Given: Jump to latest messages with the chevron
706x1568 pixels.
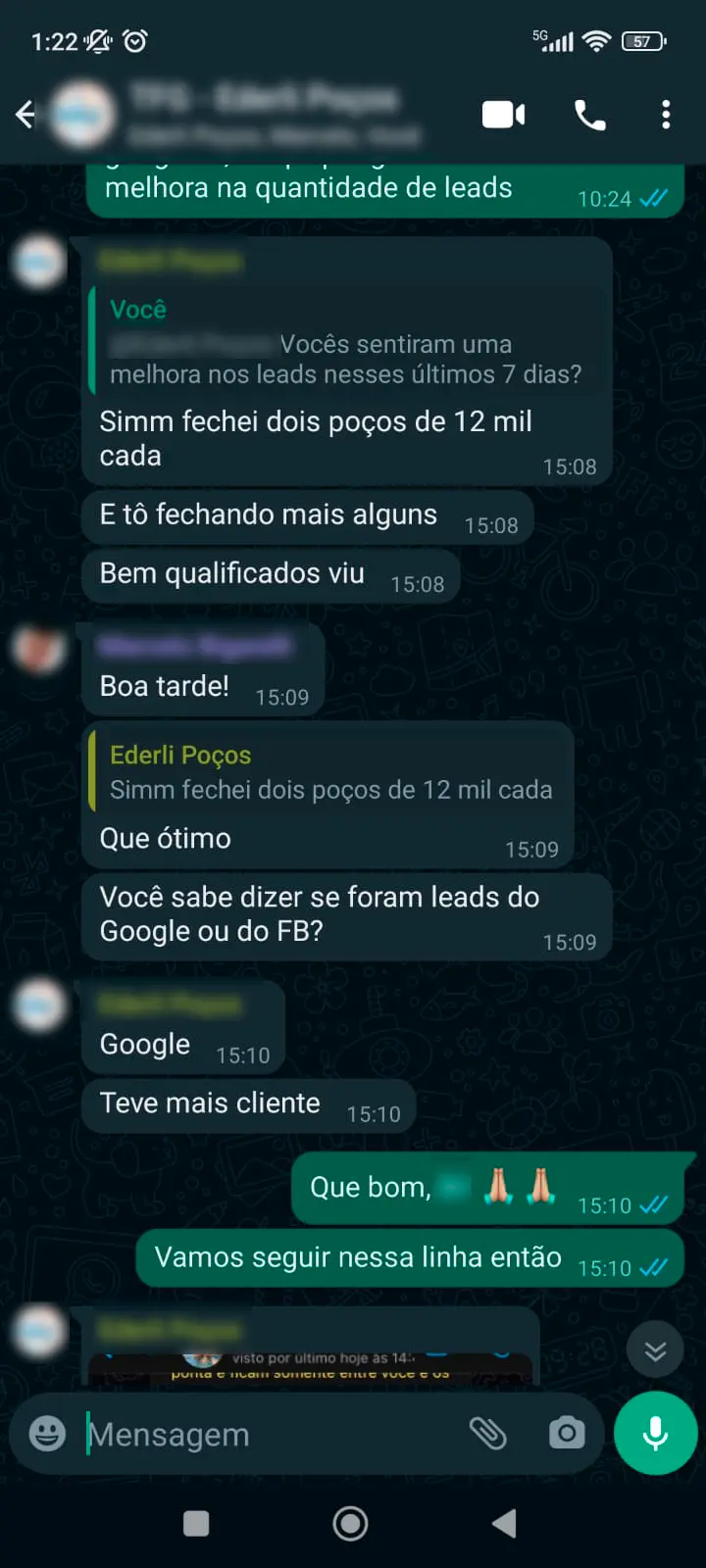Looking at the screenshot, I should 655,1348.
